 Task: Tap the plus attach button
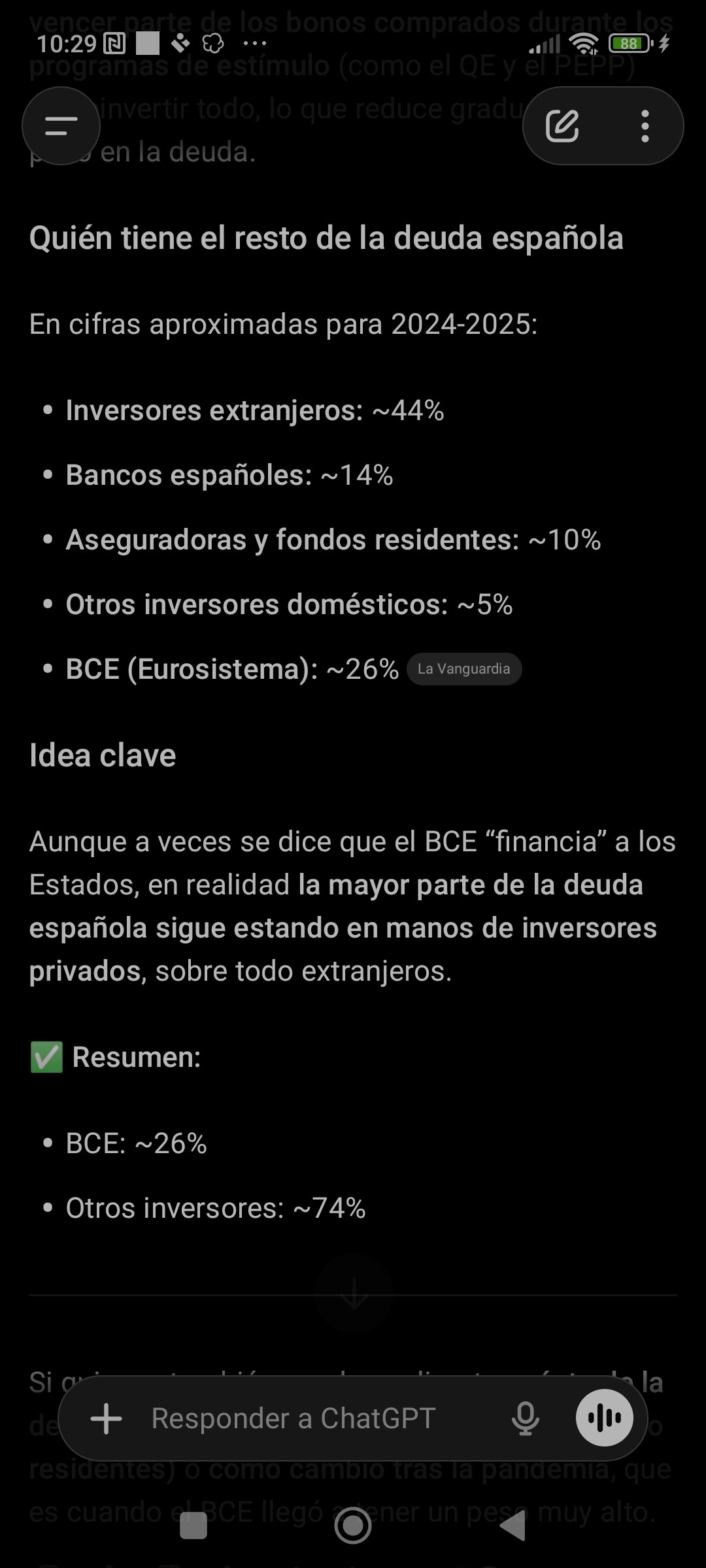[x=106, y=1419]
